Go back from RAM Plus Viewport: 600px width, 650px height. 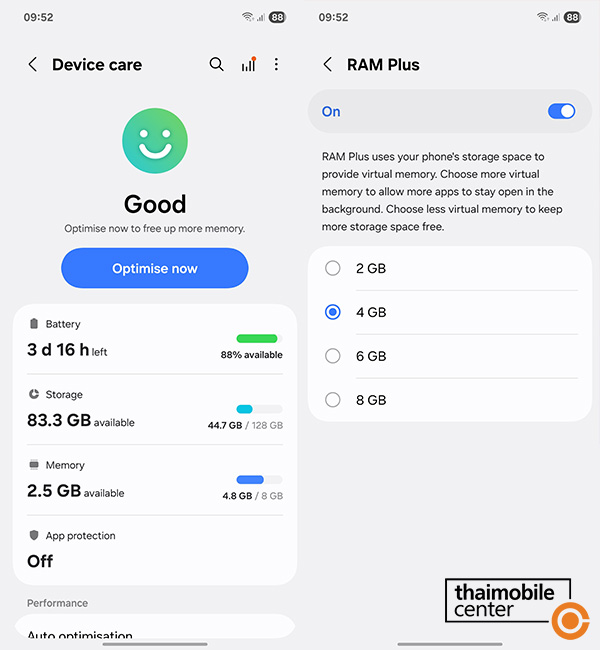(328, 65)
